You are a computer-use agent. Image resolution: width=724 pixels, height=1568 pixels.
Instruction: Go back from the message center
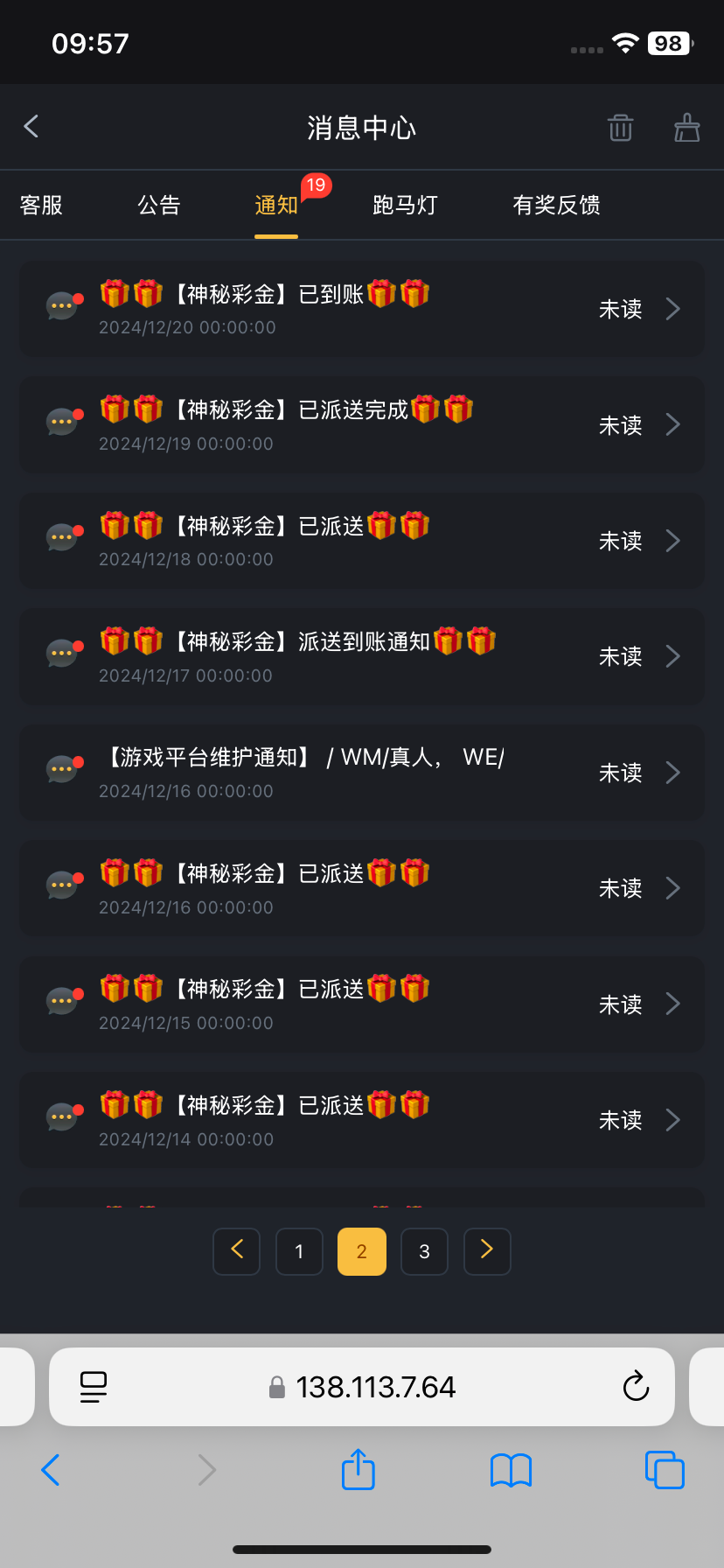[x=31, y=127]
